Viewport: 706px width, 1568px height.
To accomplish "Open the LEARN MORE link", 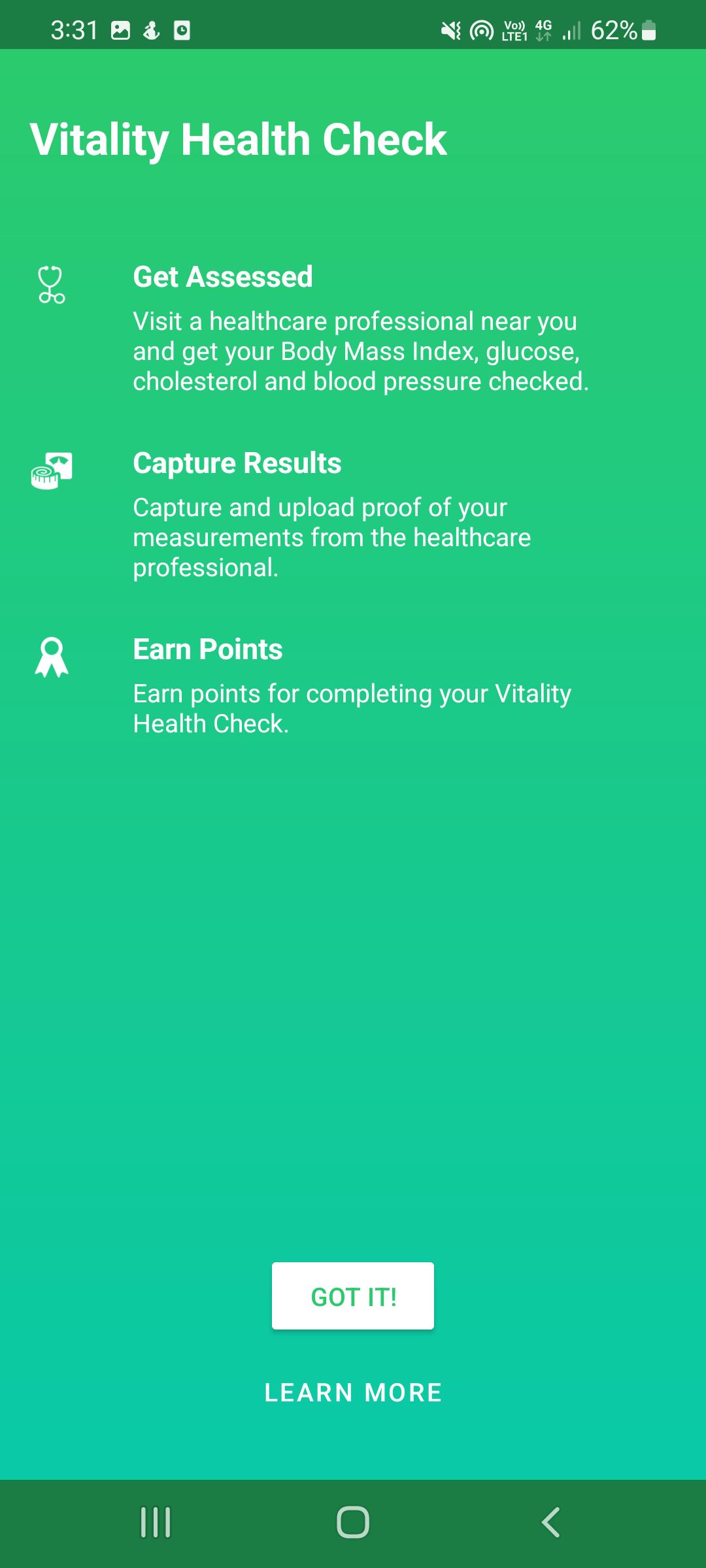I will pyautogui.click(x=353, y=1392).
